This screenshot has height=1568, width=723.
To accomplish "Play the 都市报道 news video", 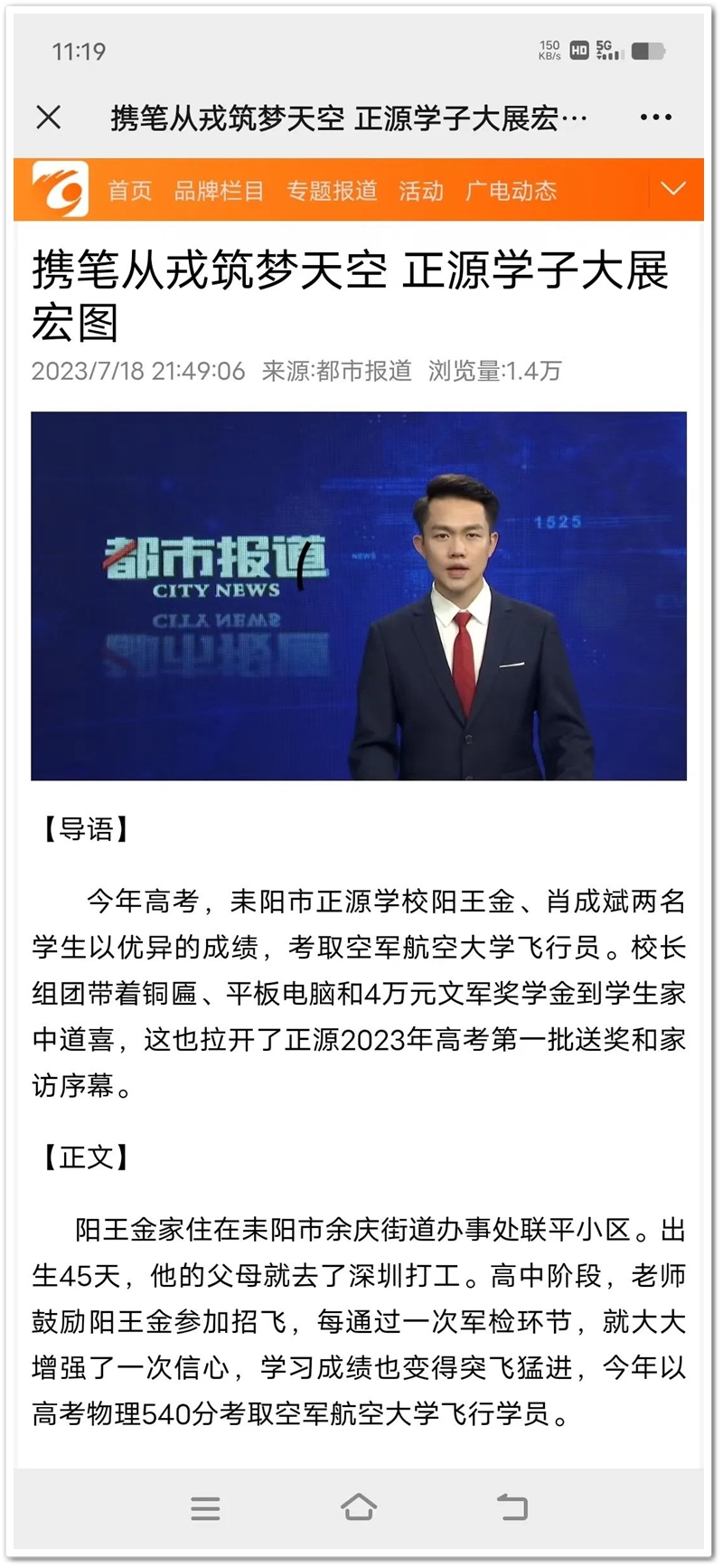I will pyautogui.click(x=359, y=596).
